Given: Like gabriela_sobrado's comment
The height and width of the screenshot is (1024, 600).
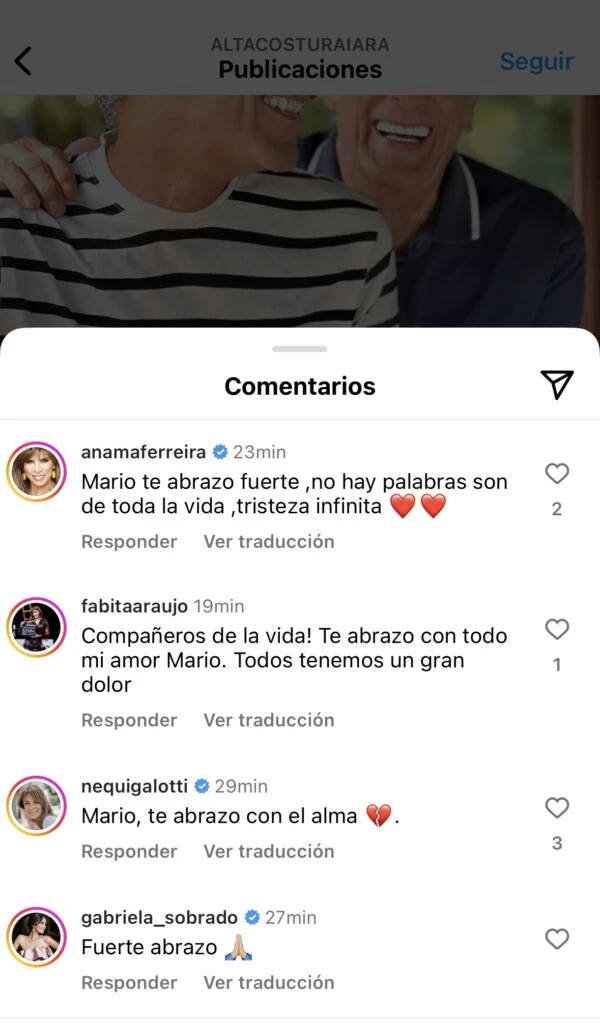Looking at the screenshot, I should tap(557, 939).
